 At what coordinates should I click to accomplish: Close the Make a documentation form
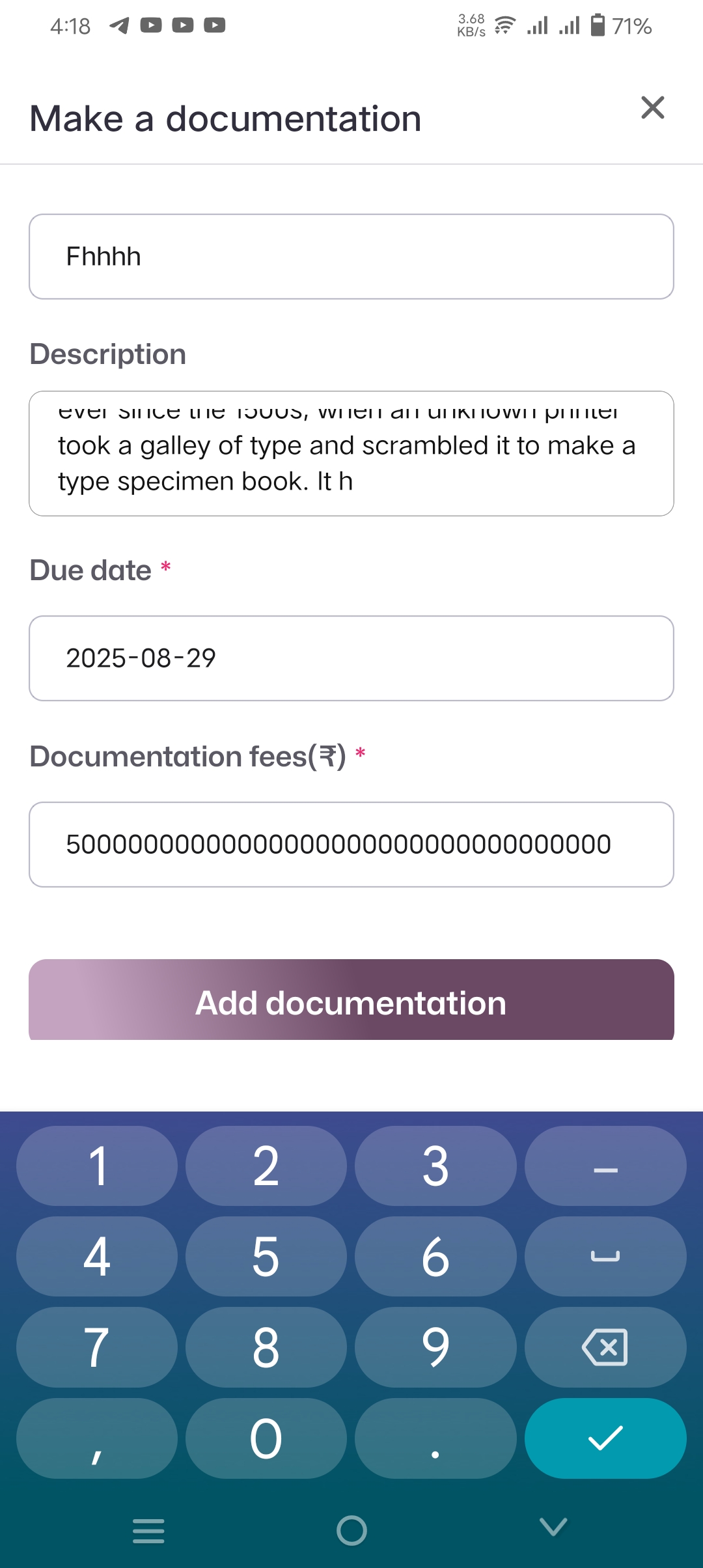click(652, 108)
